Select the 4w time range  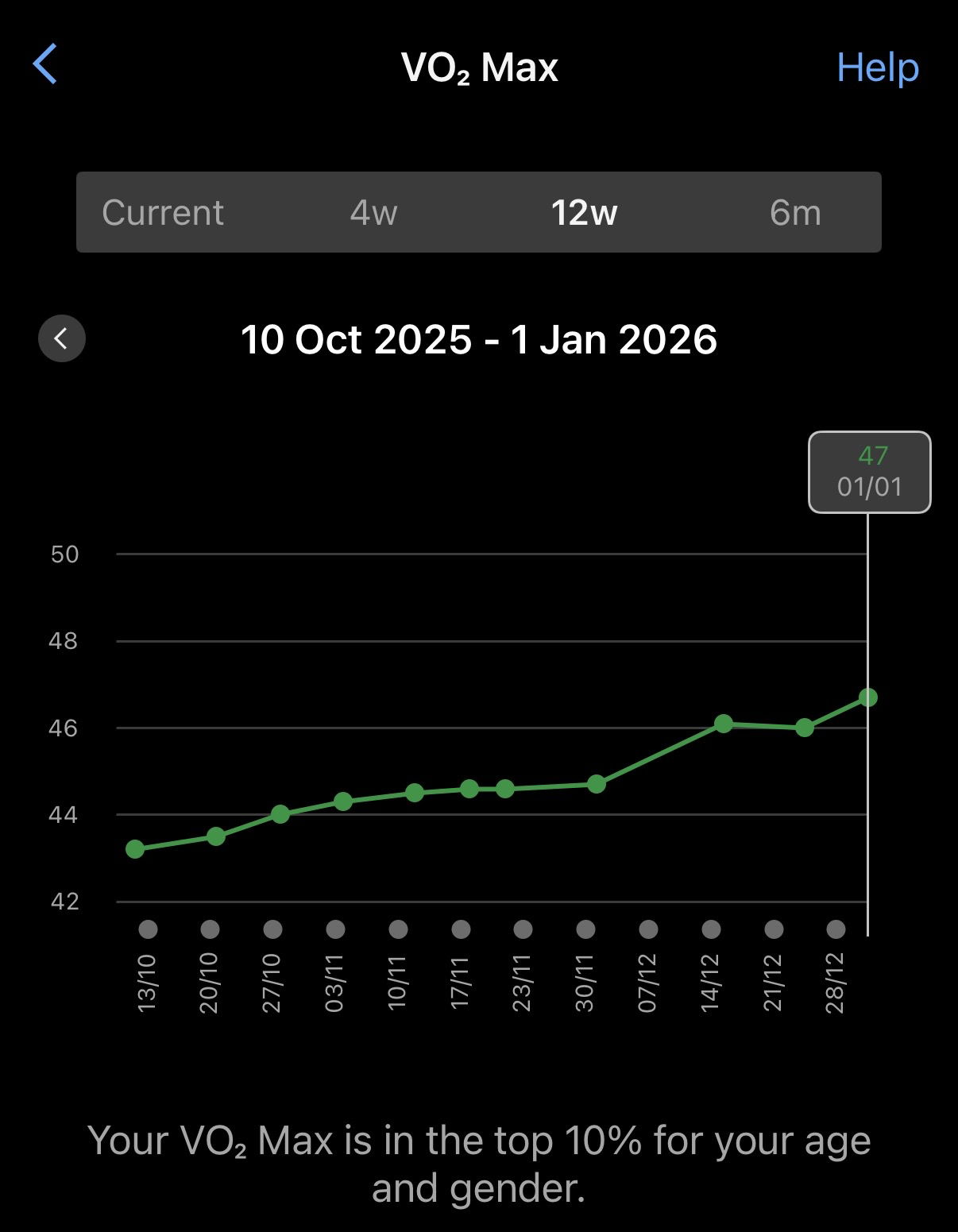click(373, 213)
